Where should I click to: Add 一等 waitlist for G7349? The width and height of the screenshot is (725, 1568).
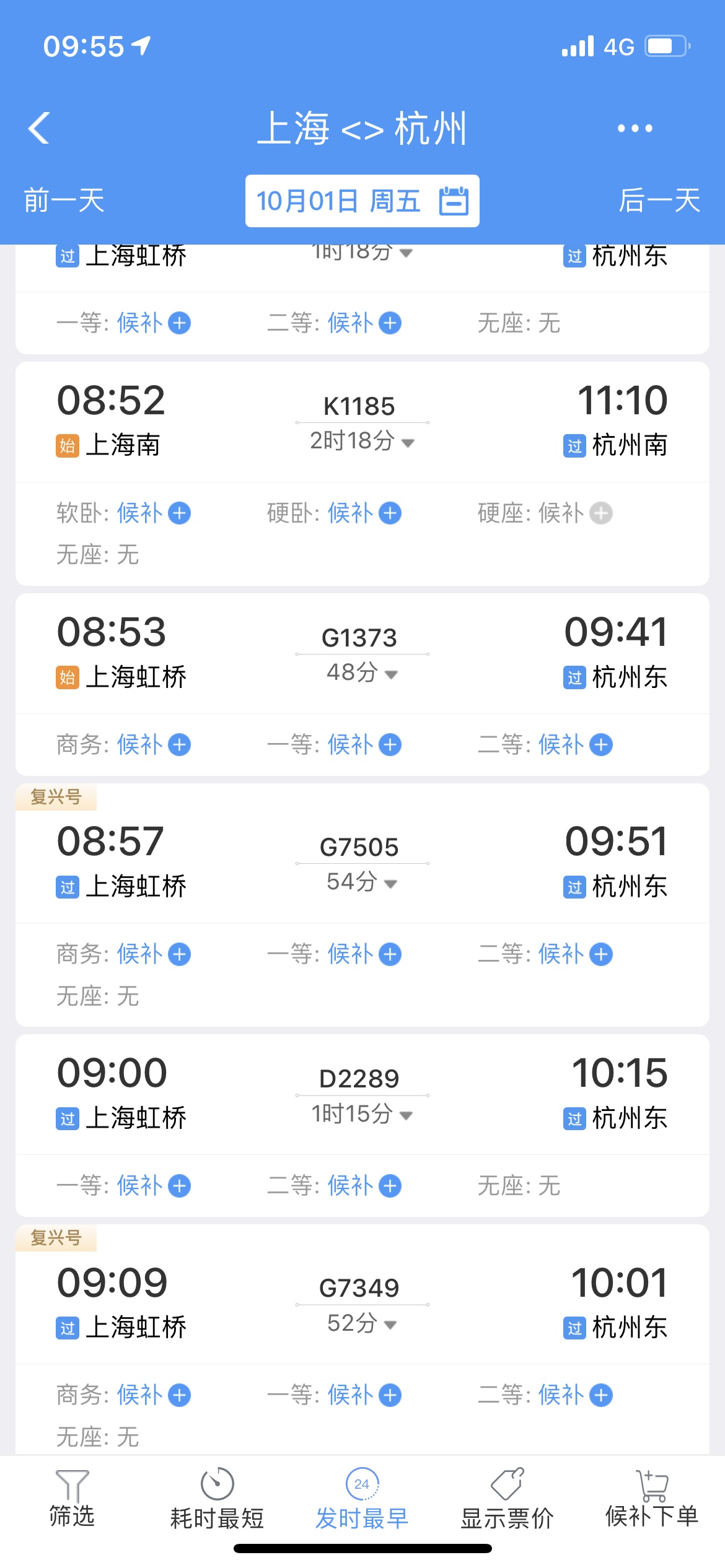point(390,1395)
